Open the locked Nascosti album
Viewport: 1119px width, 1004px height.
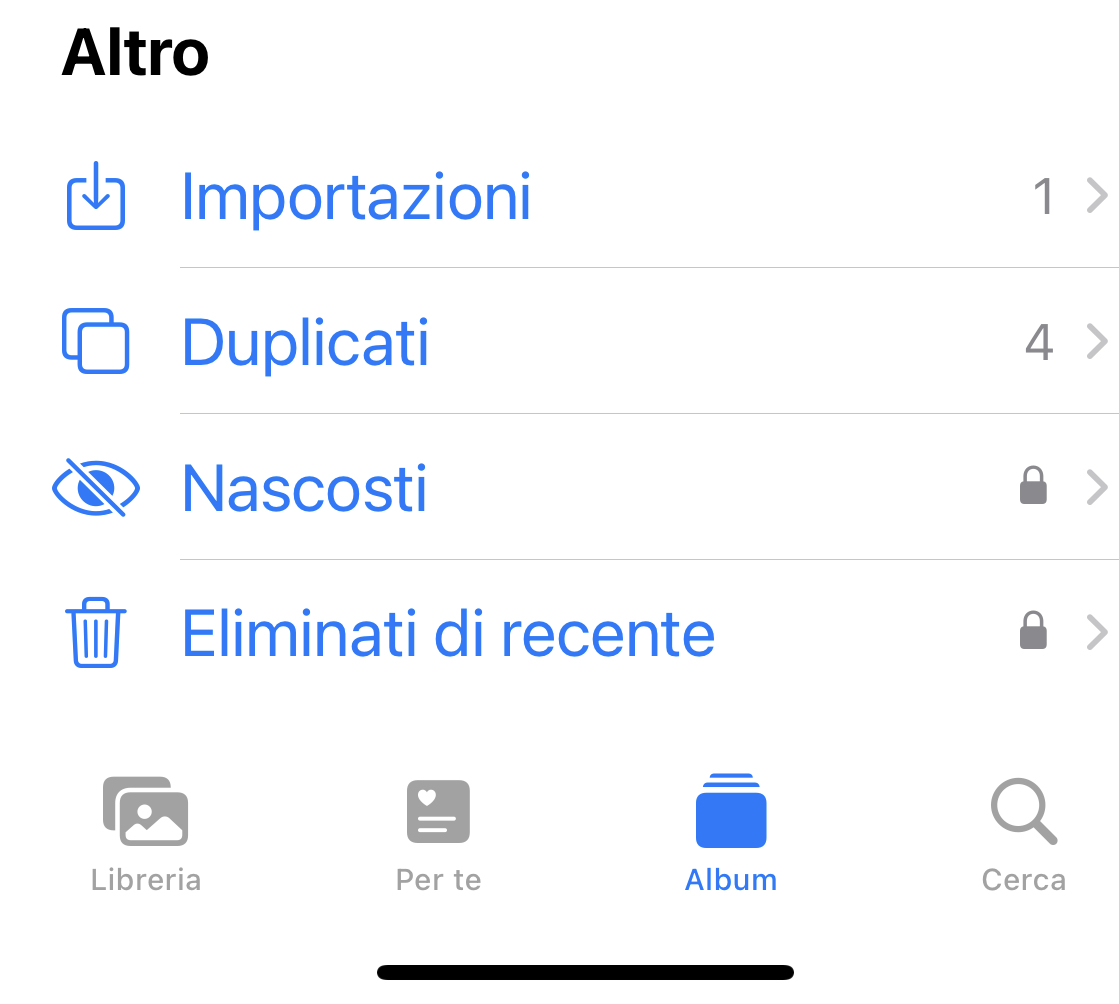click(x=304, y=489)
